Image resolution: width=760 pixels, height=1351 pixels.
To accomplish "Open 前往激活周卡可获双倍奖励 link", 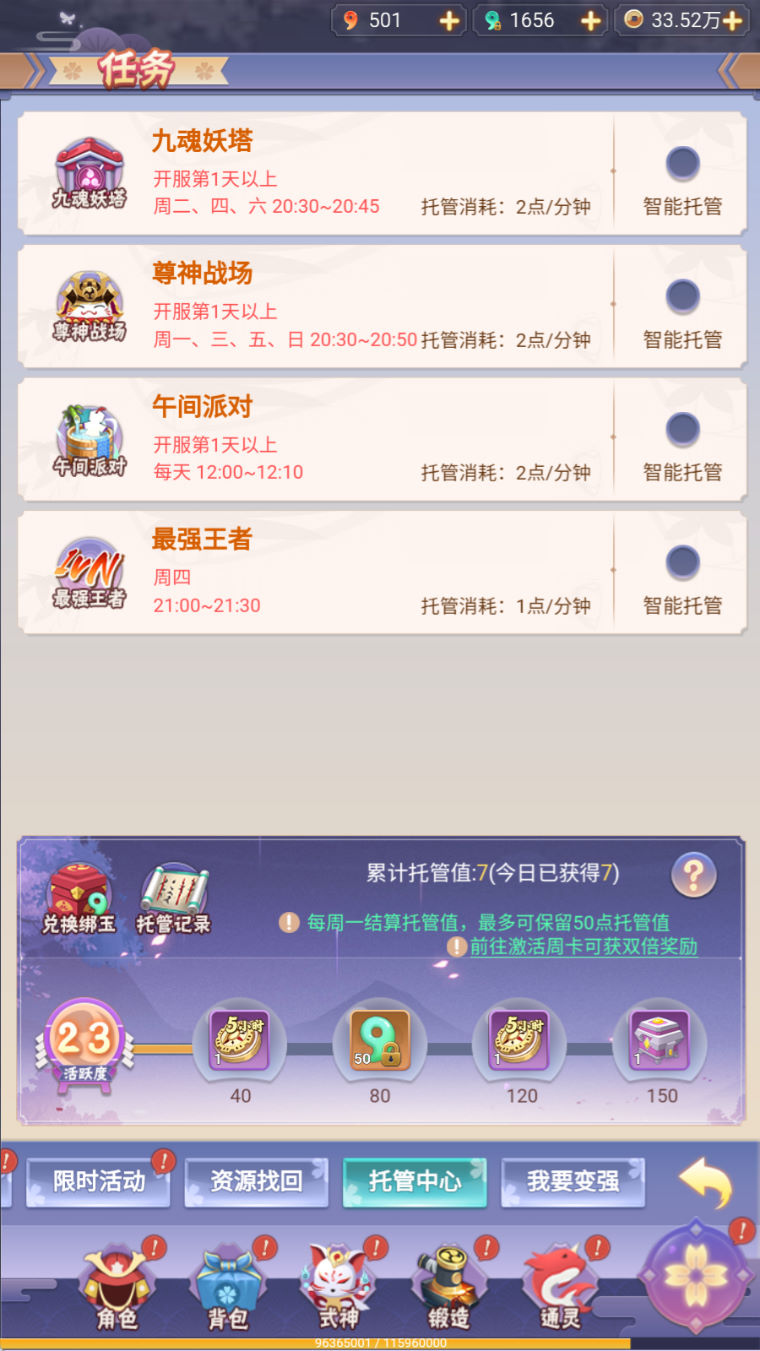I will click(583, 946).
